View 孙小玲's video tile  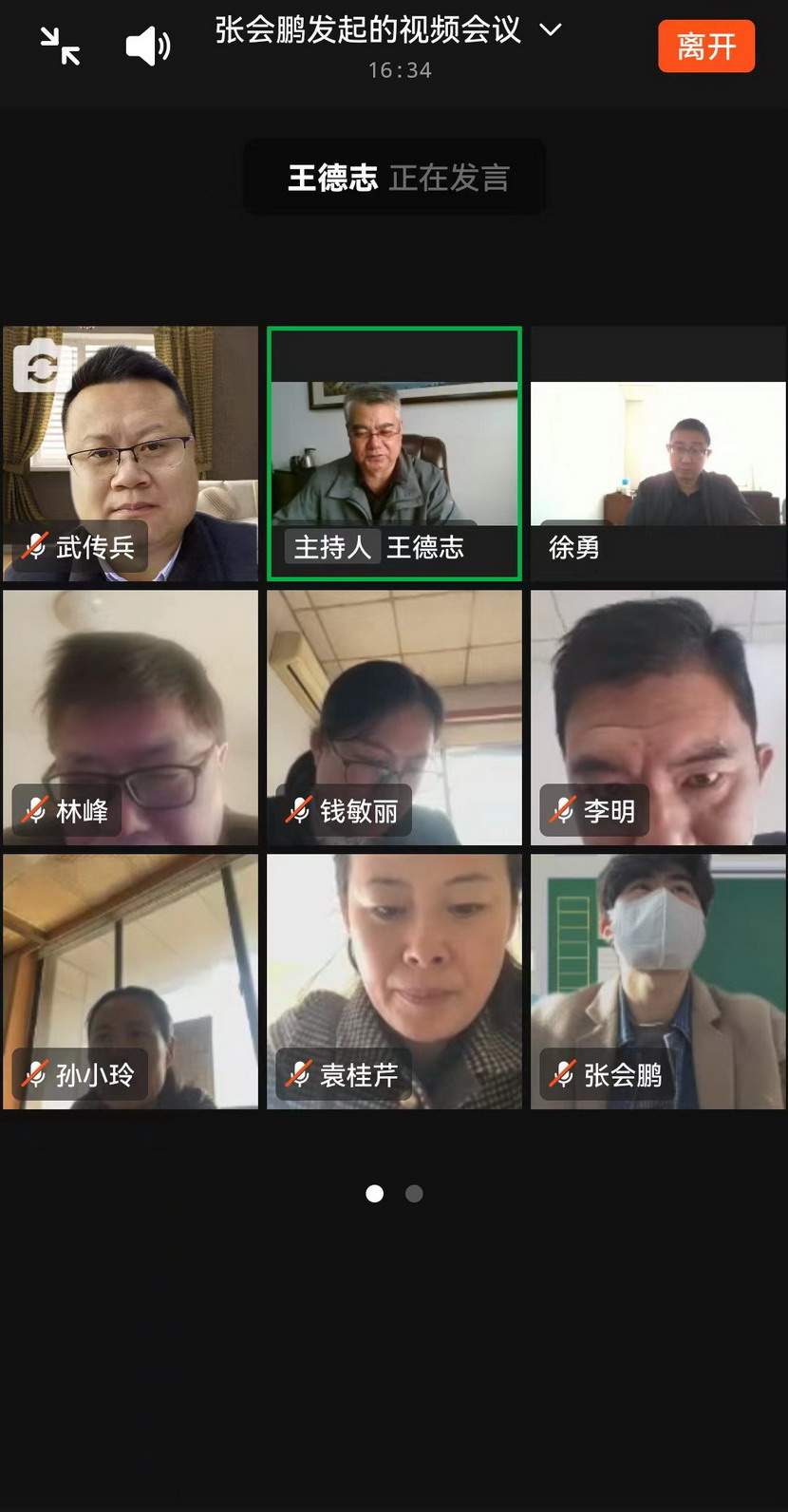(130, 981)
